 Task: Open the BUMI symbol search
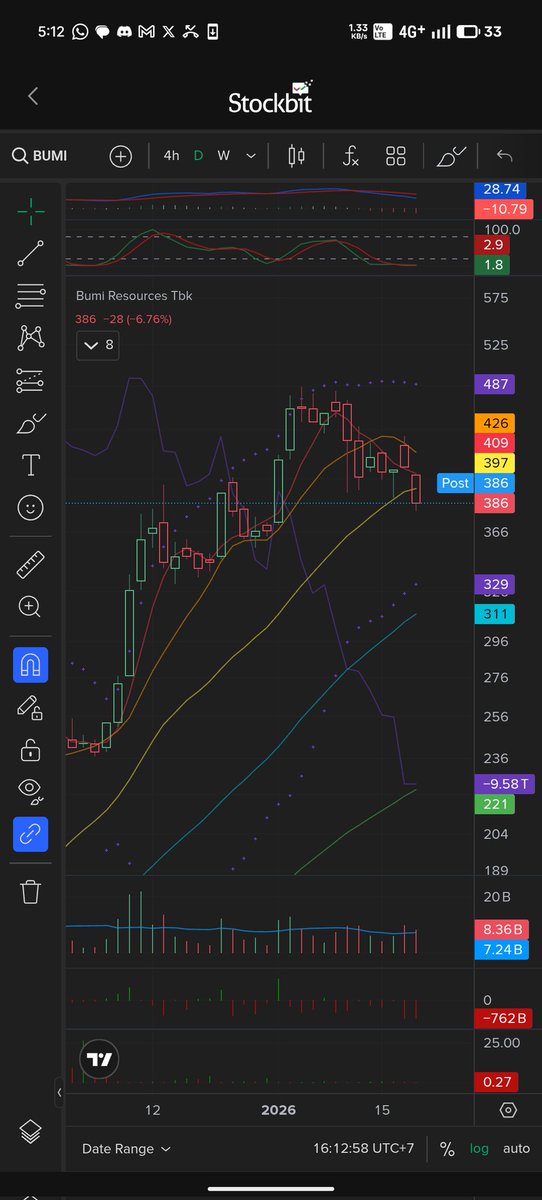click(39, 156)
